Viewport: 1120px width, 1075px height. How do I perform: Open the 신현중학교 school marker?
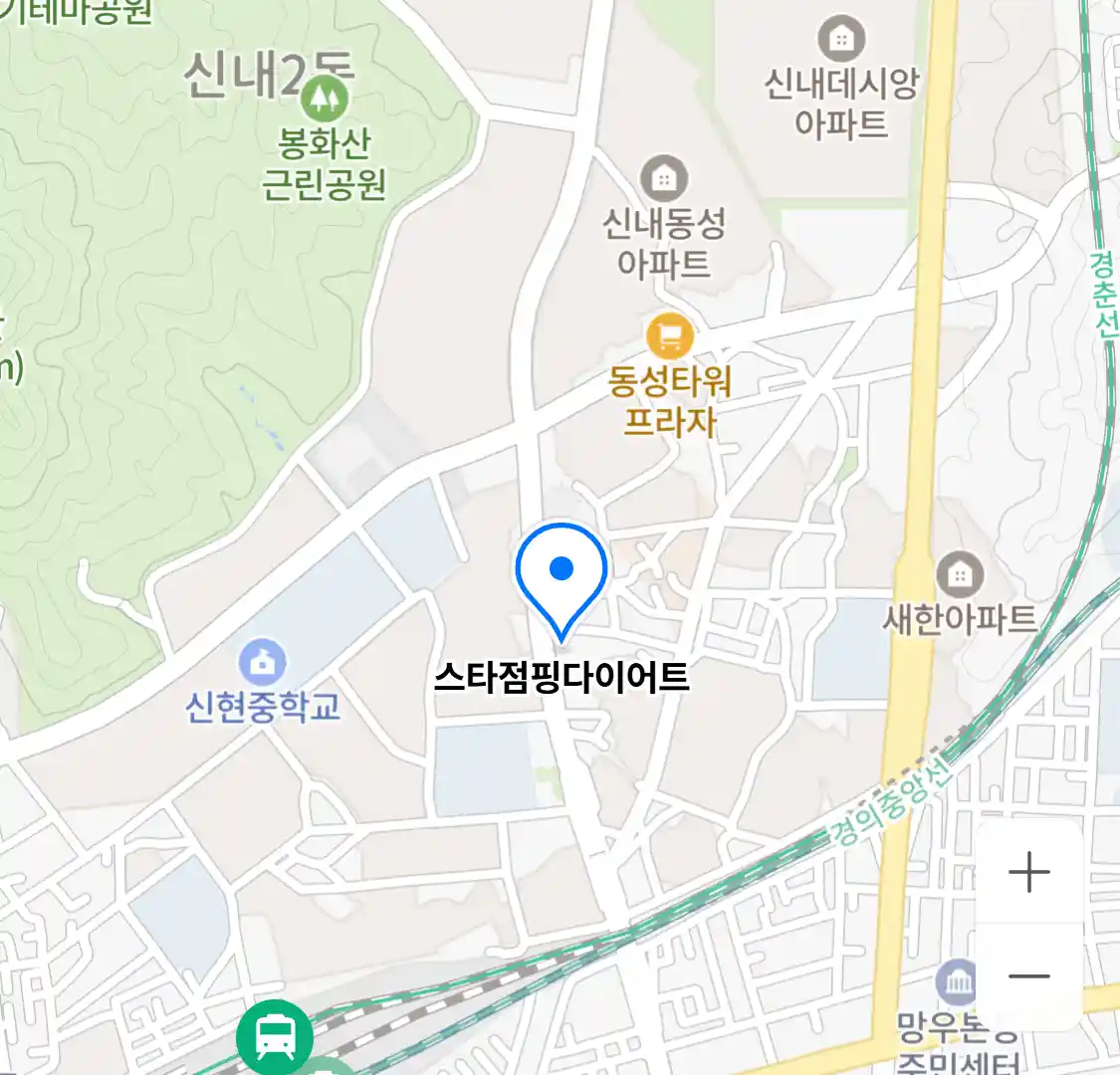pyautogui.click(x=262, y=662)
